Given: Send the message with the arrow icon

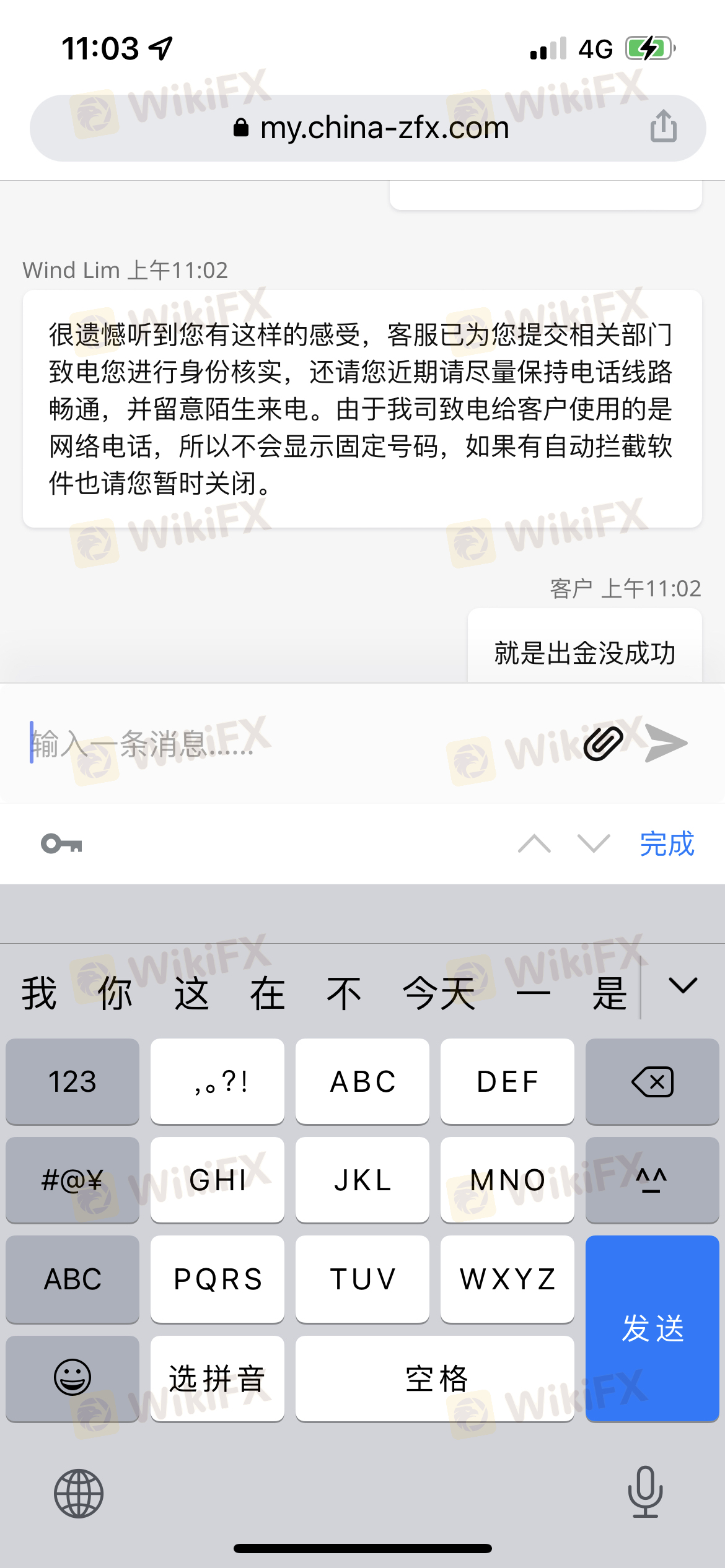Looking at the screenshot, I should (666, 743).
